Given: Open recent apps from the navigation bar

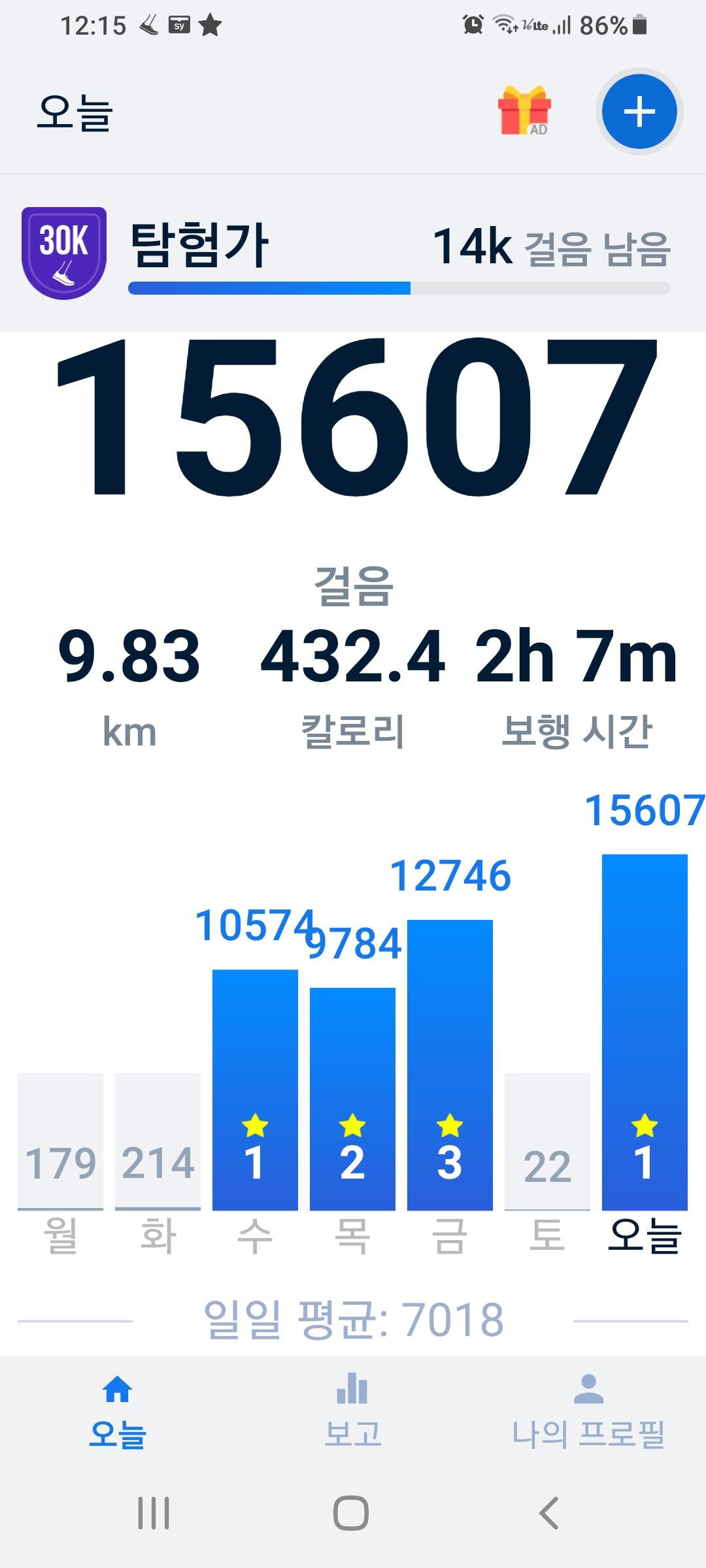Looking at the screenshot, I should pos(154,1513).
